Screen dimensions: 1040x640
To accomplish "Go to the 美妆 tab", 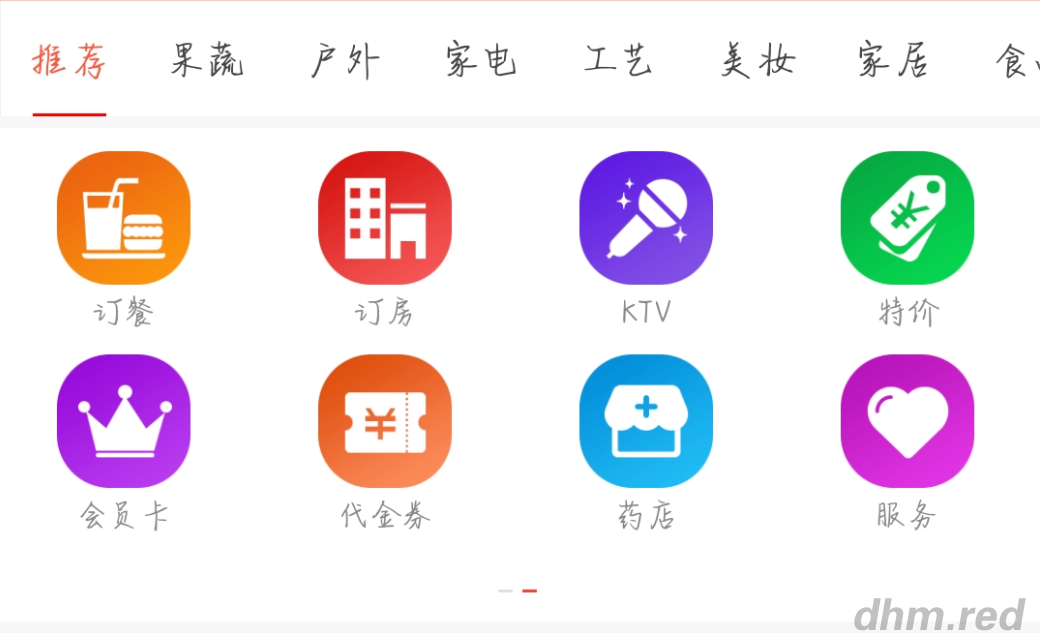I will 757,62.
